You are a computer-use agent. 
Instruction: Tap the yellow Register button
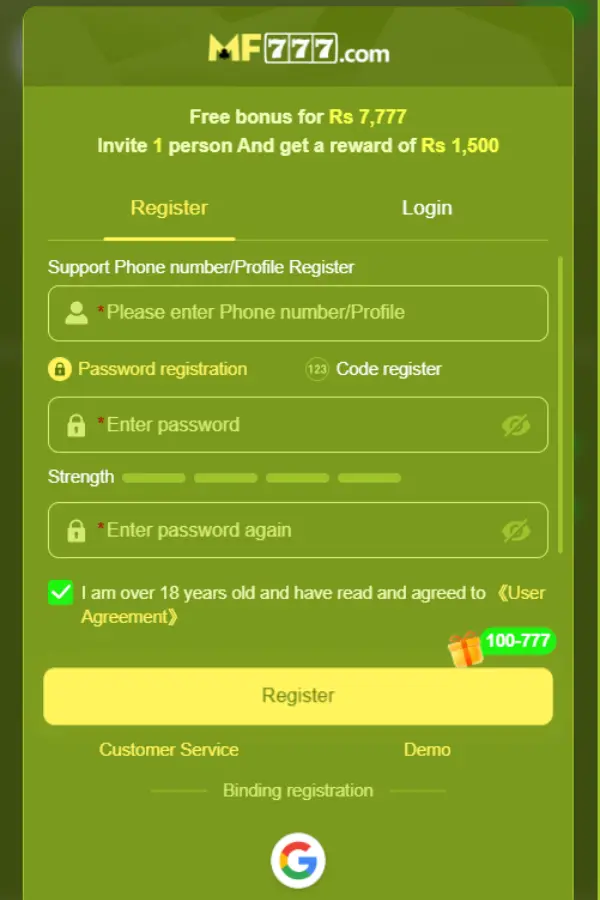(298, 696)
